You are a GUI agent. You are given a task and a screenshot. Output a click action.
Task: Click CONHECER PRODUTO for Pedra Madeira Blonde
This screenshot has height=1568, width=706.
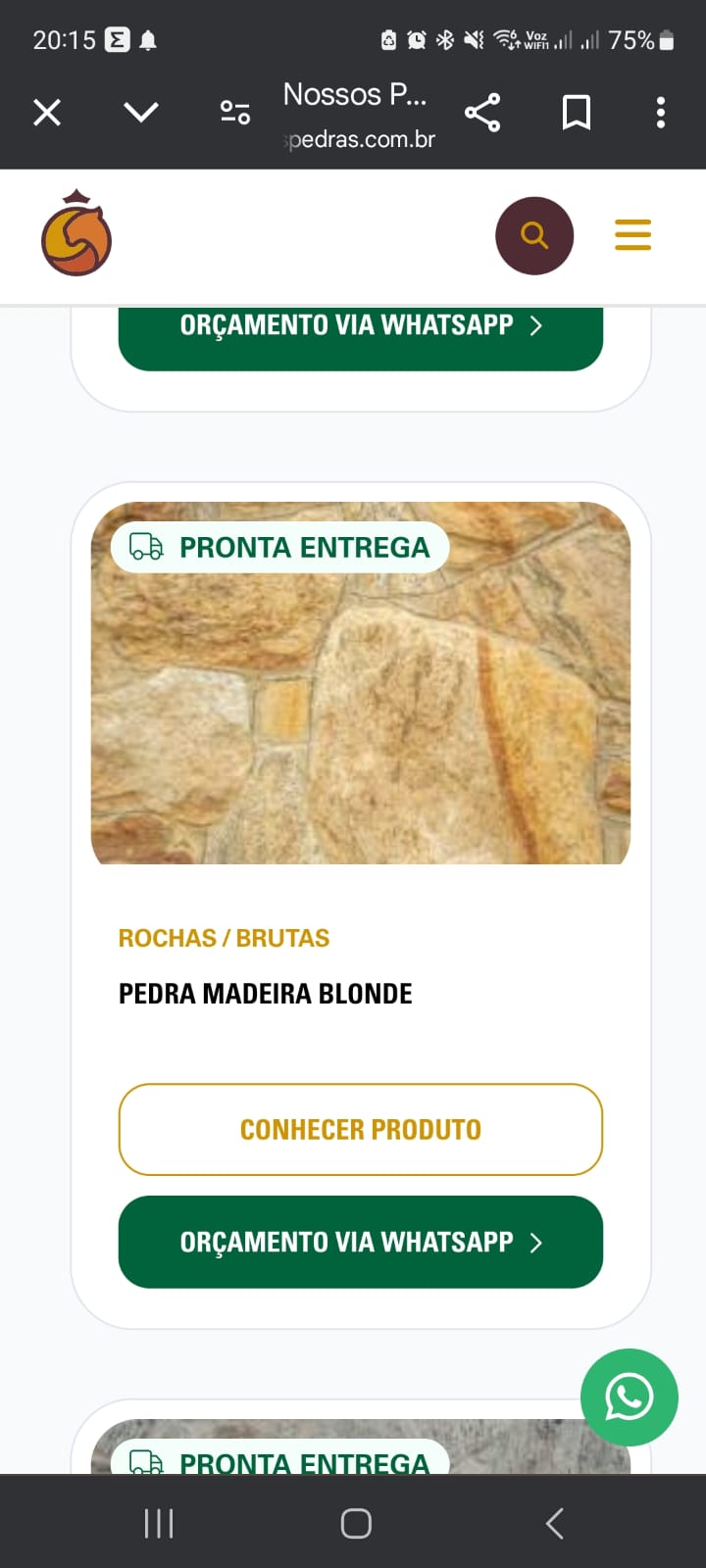point(360,1129)
